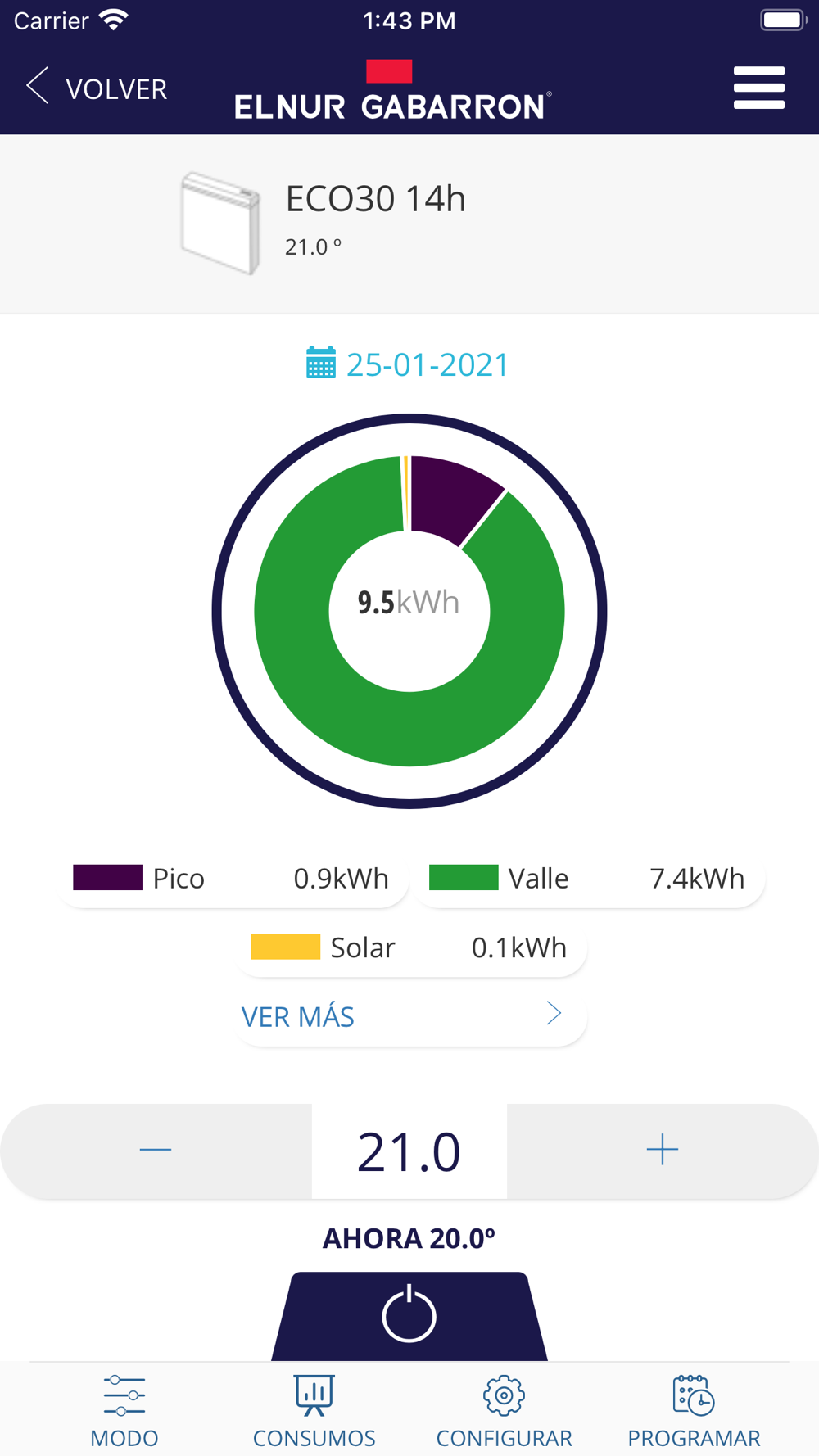819x1456 pixels.
Task: Switch to the CONSUMOS tab
Action: click(x=314, y=1411)
